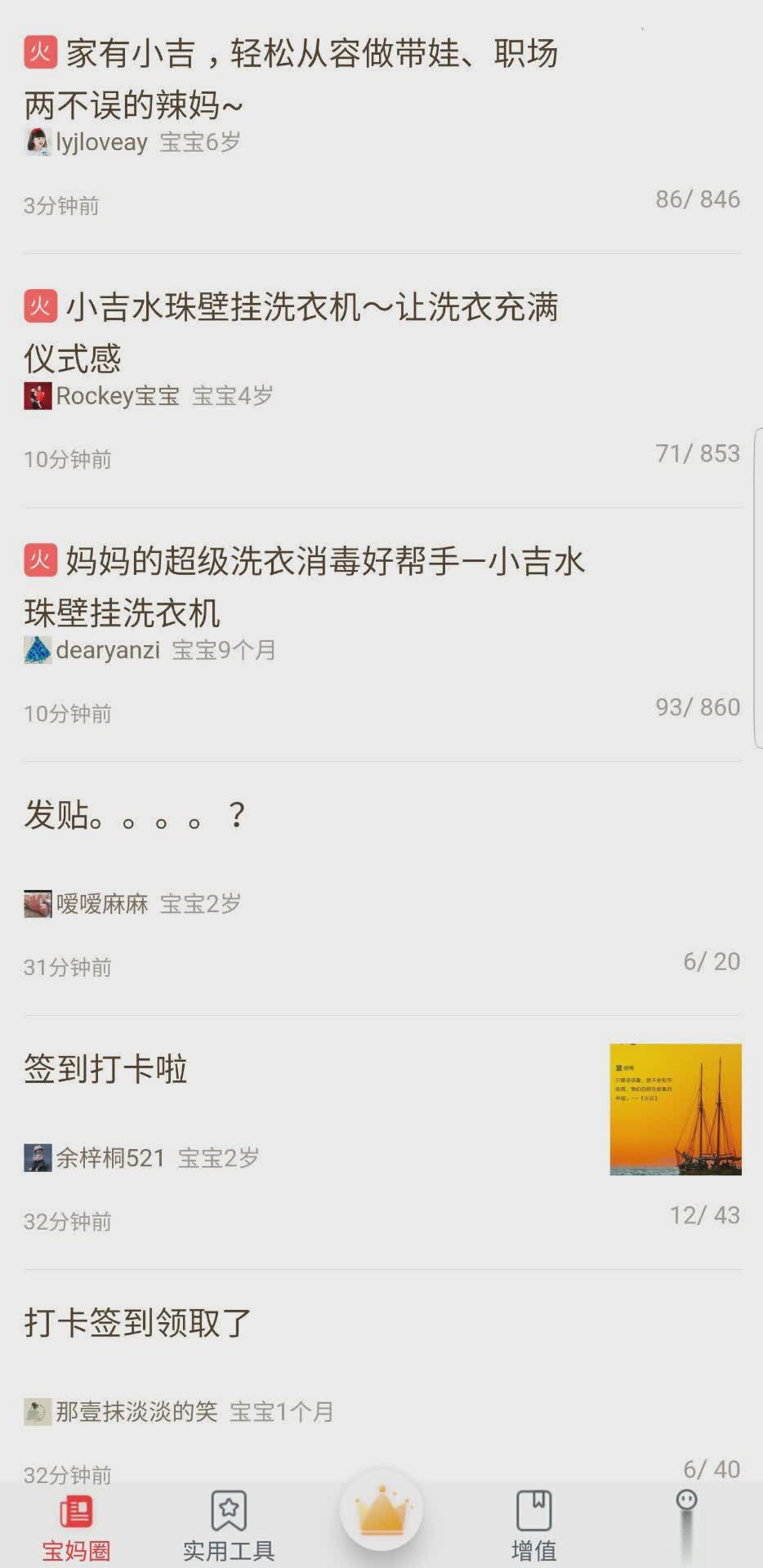The image size is (763, 1568).
Task: Click the 火 hot badge on 家有小吉 post
Action: point(41,51)
